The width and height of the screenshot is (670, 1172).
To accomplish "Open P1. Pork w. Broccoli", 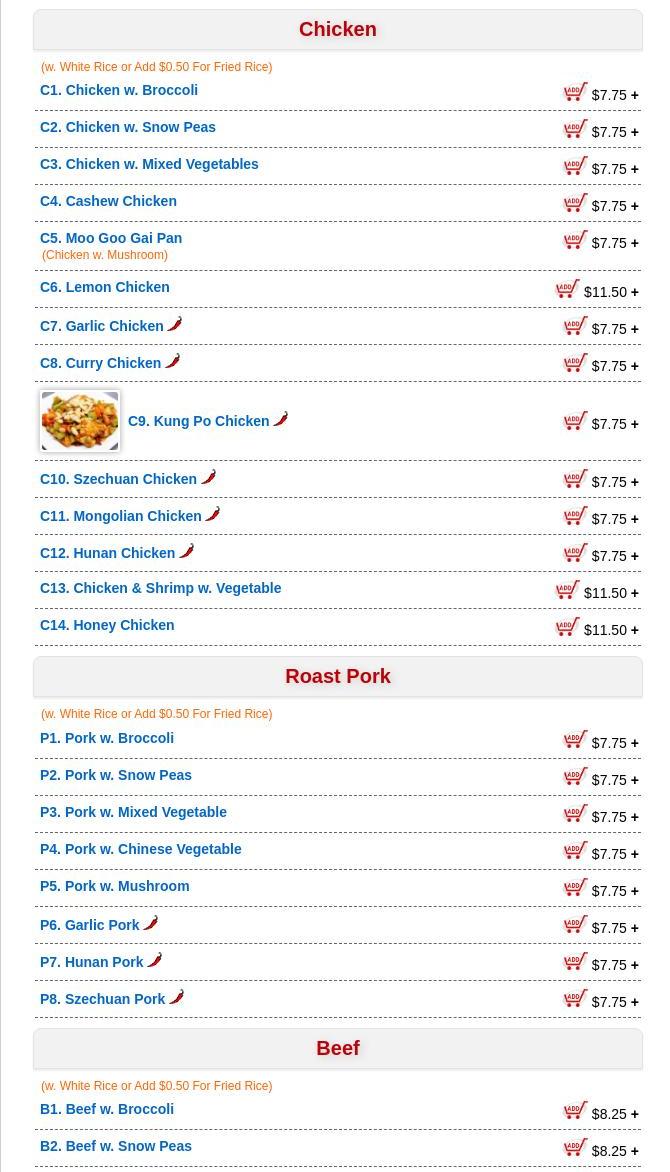I will click(107, 738).
